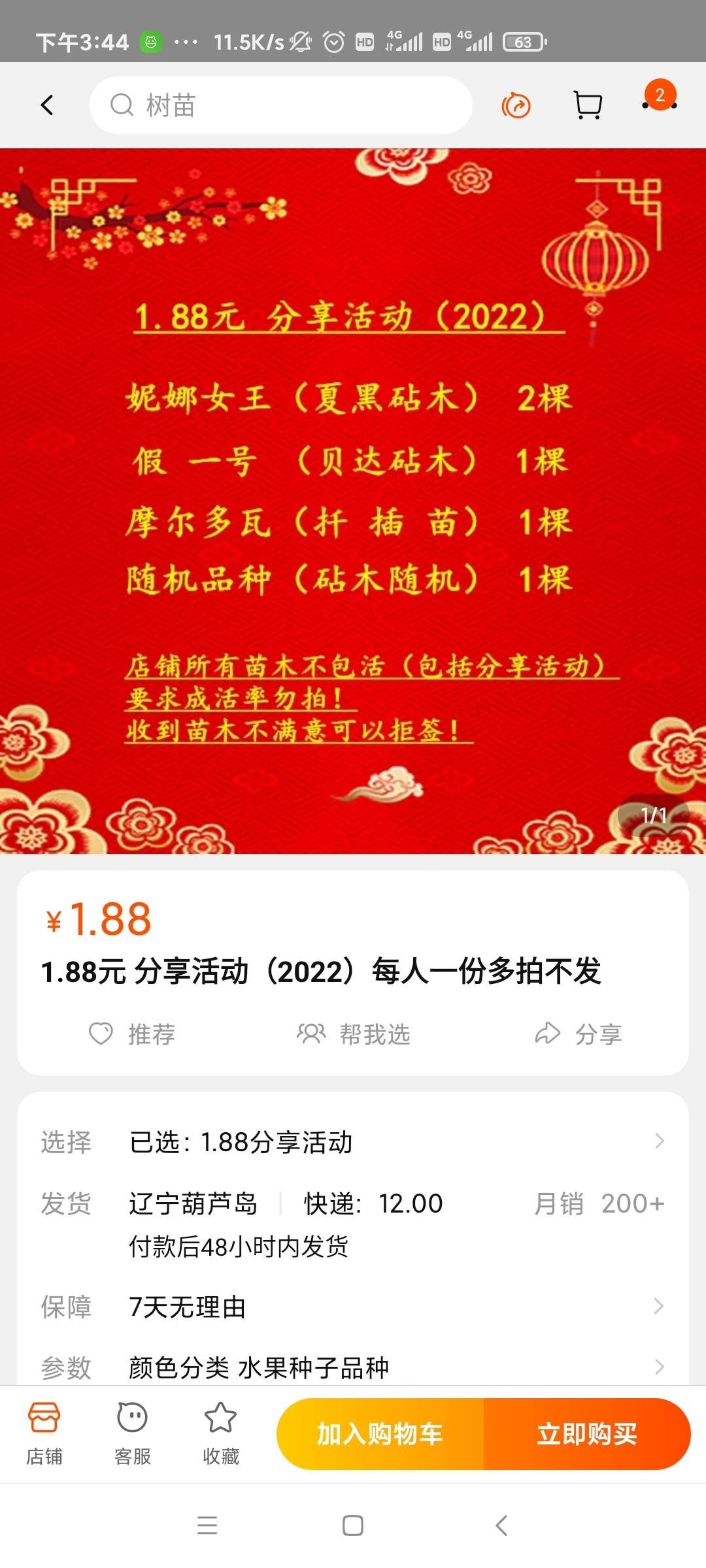
Task: Open the 选择 row for 1.88分享活动
Action: point(353,1142)
